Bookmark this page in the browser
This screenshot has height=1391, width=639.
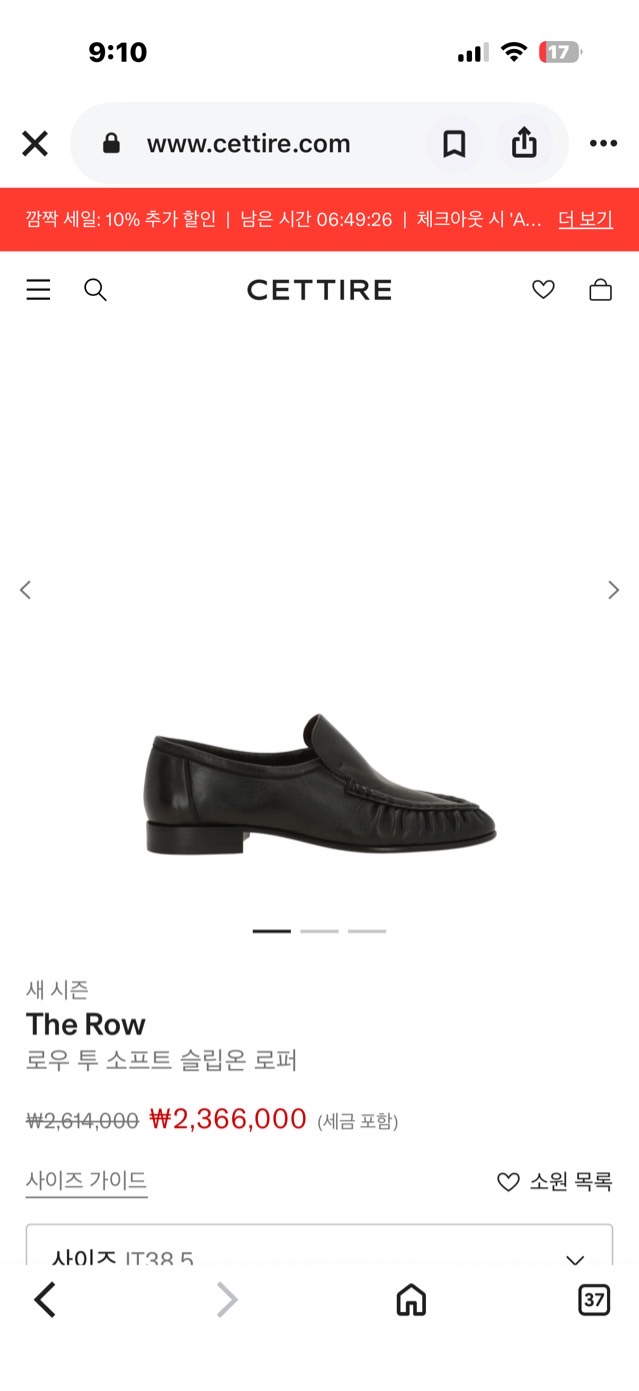click(454, 144)
